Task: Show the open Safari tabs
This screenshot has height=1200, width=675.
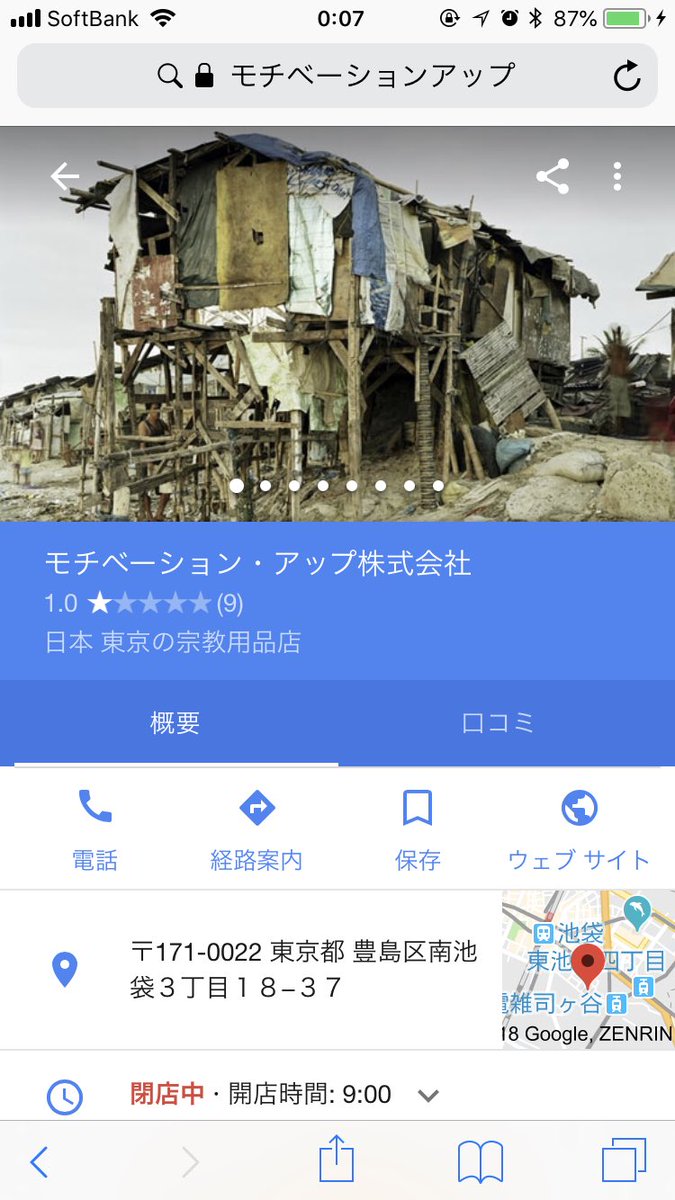Action: point(624,1162)
